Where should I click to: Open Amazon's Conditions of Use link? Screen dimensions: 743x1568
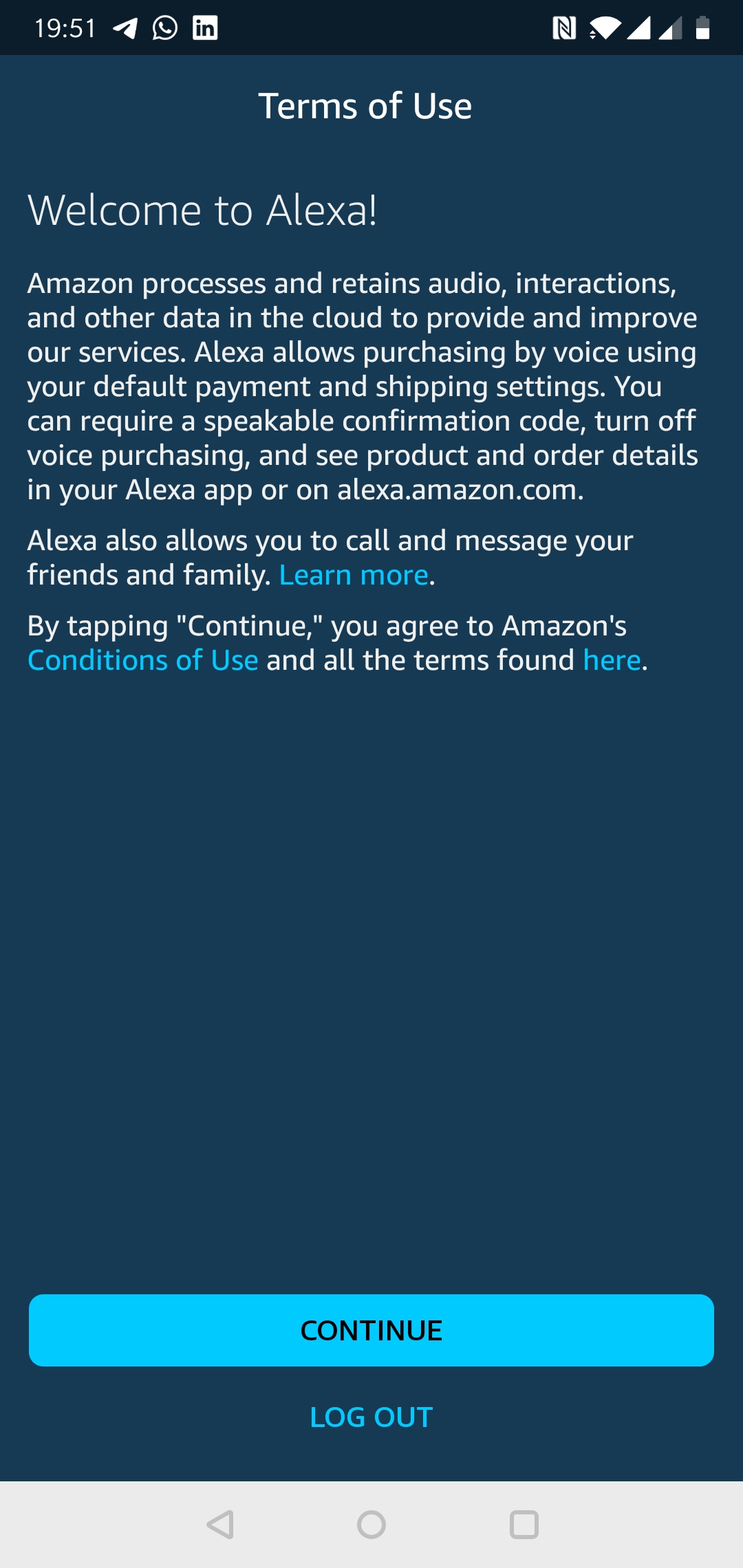coord(143,660)
